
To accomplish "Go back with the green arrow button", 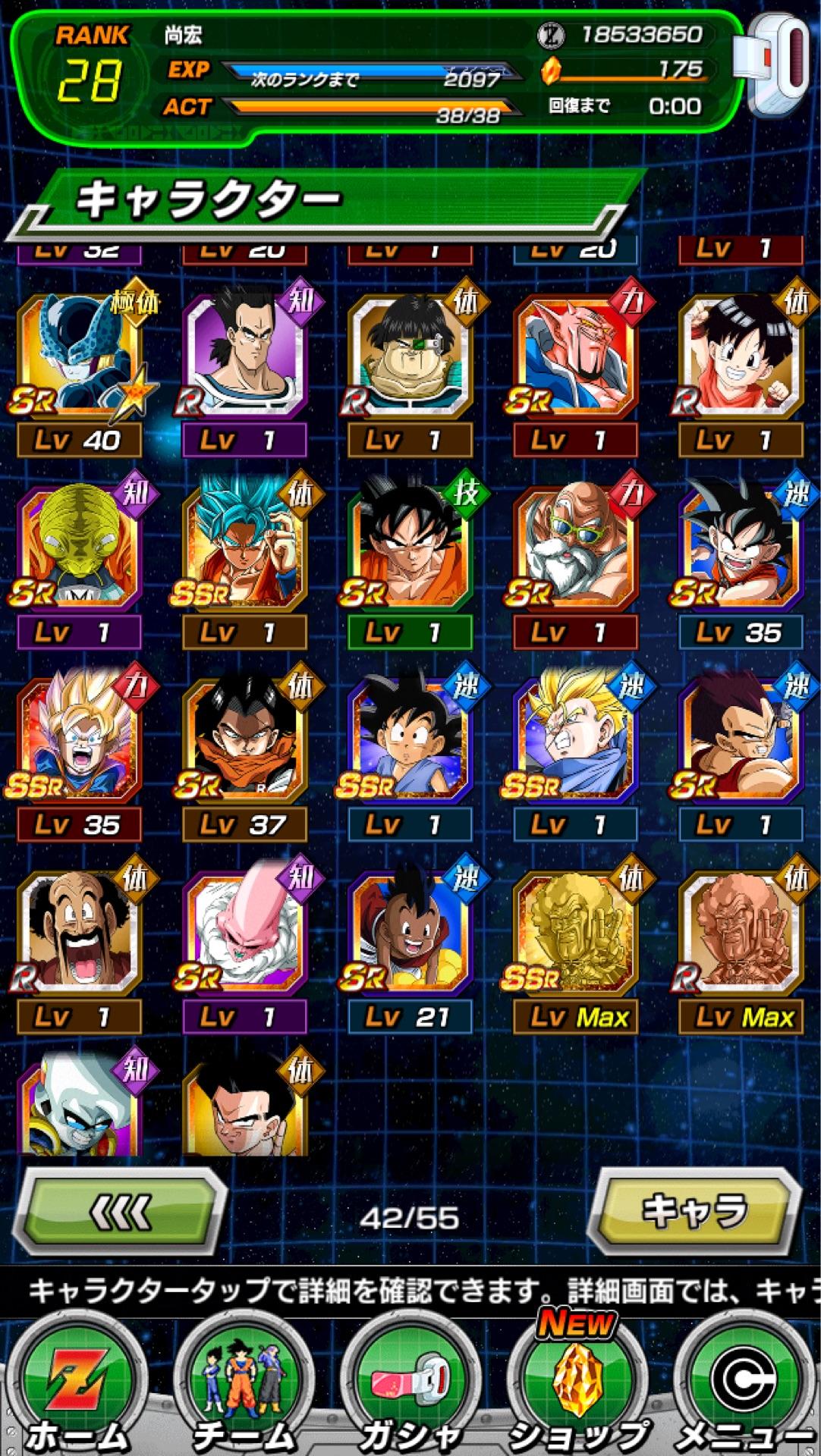I will click(x=121, y=1213).
